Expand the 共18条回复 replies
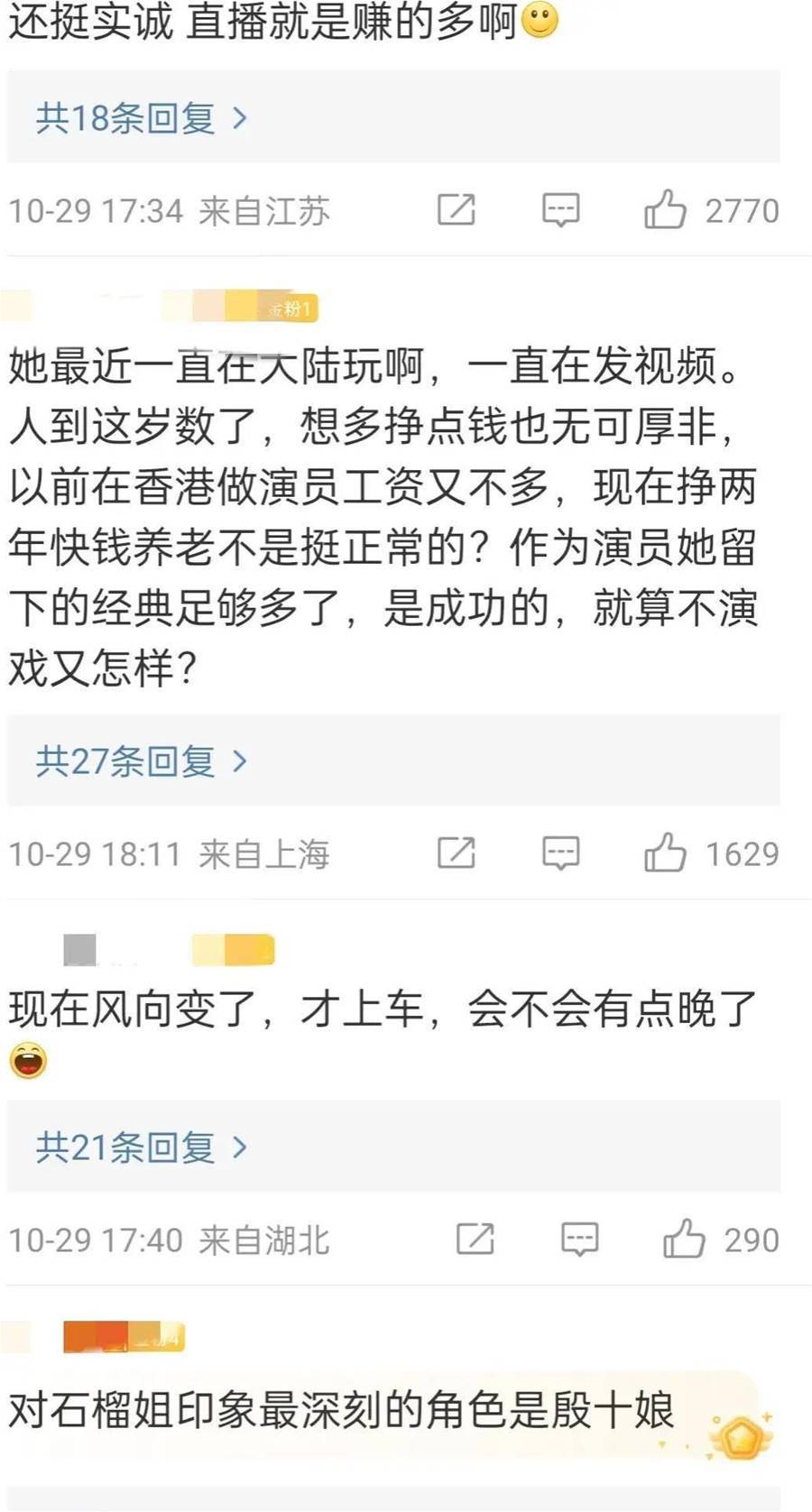 tap(141, 118)
